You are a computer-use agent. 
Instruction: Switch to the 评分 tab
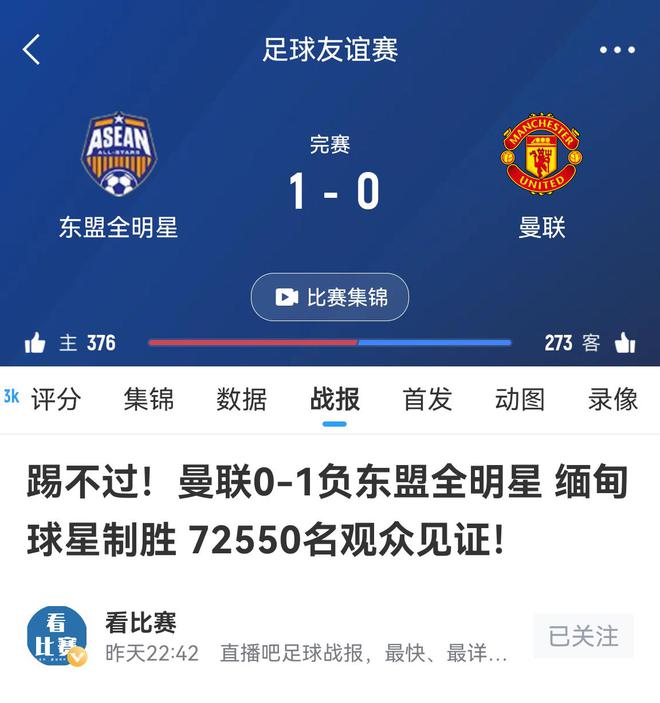pos(55,400)
